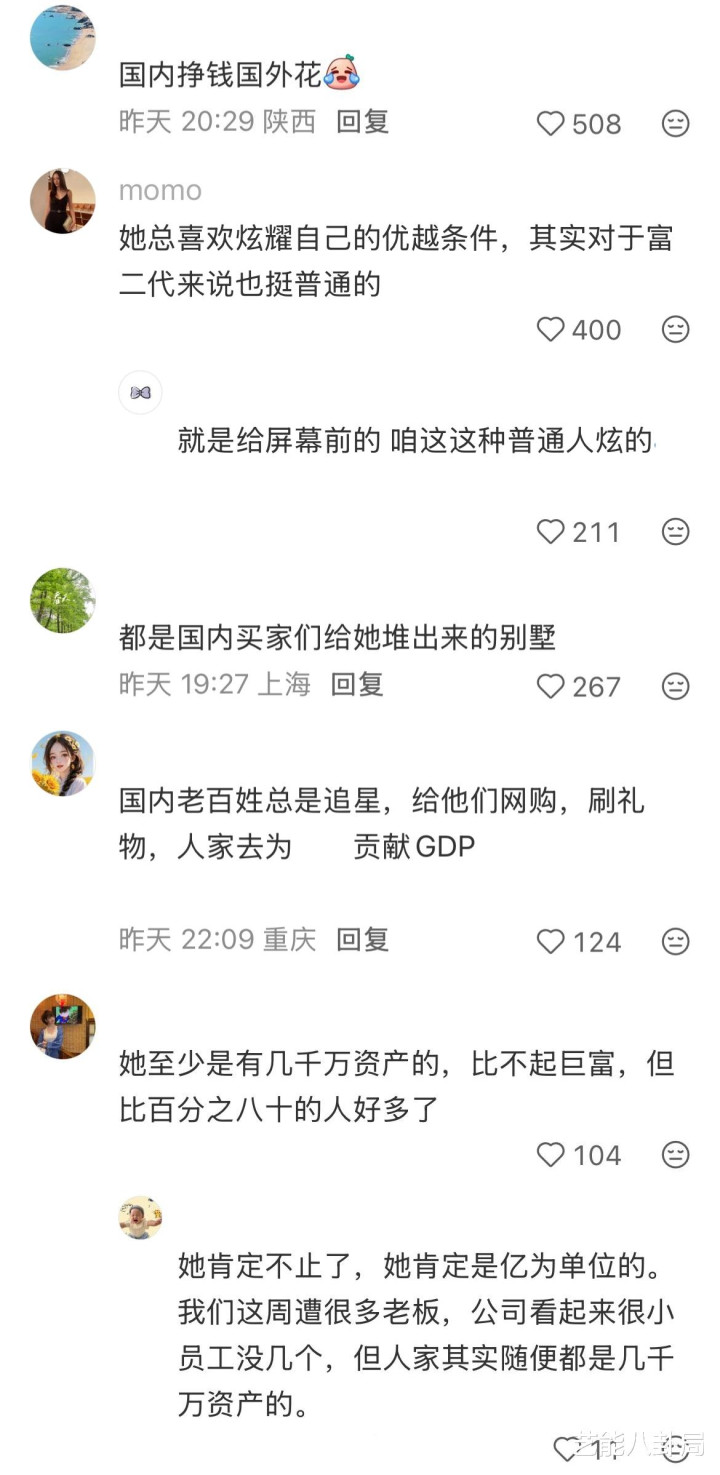
Task: Like the comment about 追星 and GDP
Action: [551, 942]
